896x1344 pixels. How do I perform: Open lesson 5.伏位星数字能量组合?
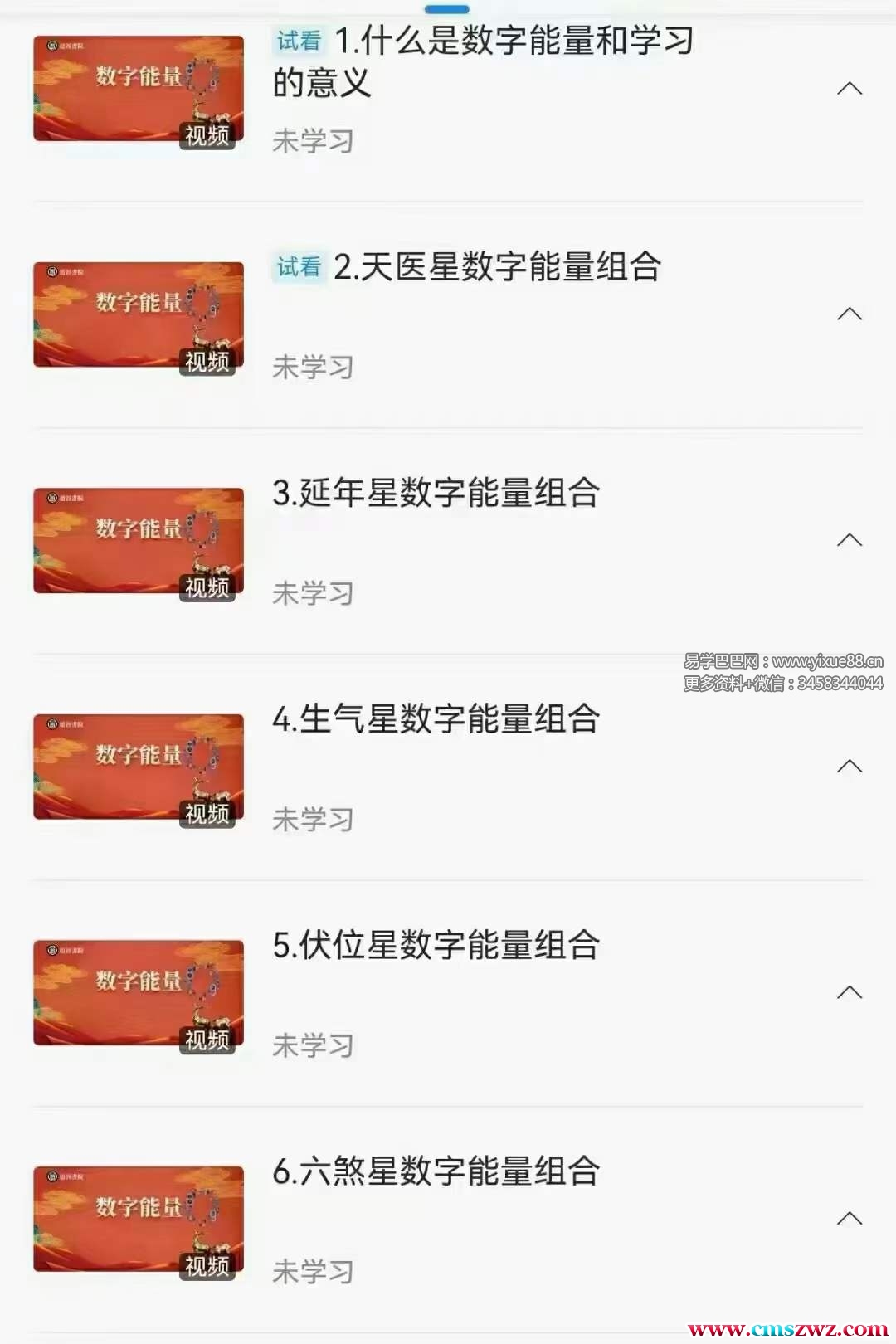point(436,945)
